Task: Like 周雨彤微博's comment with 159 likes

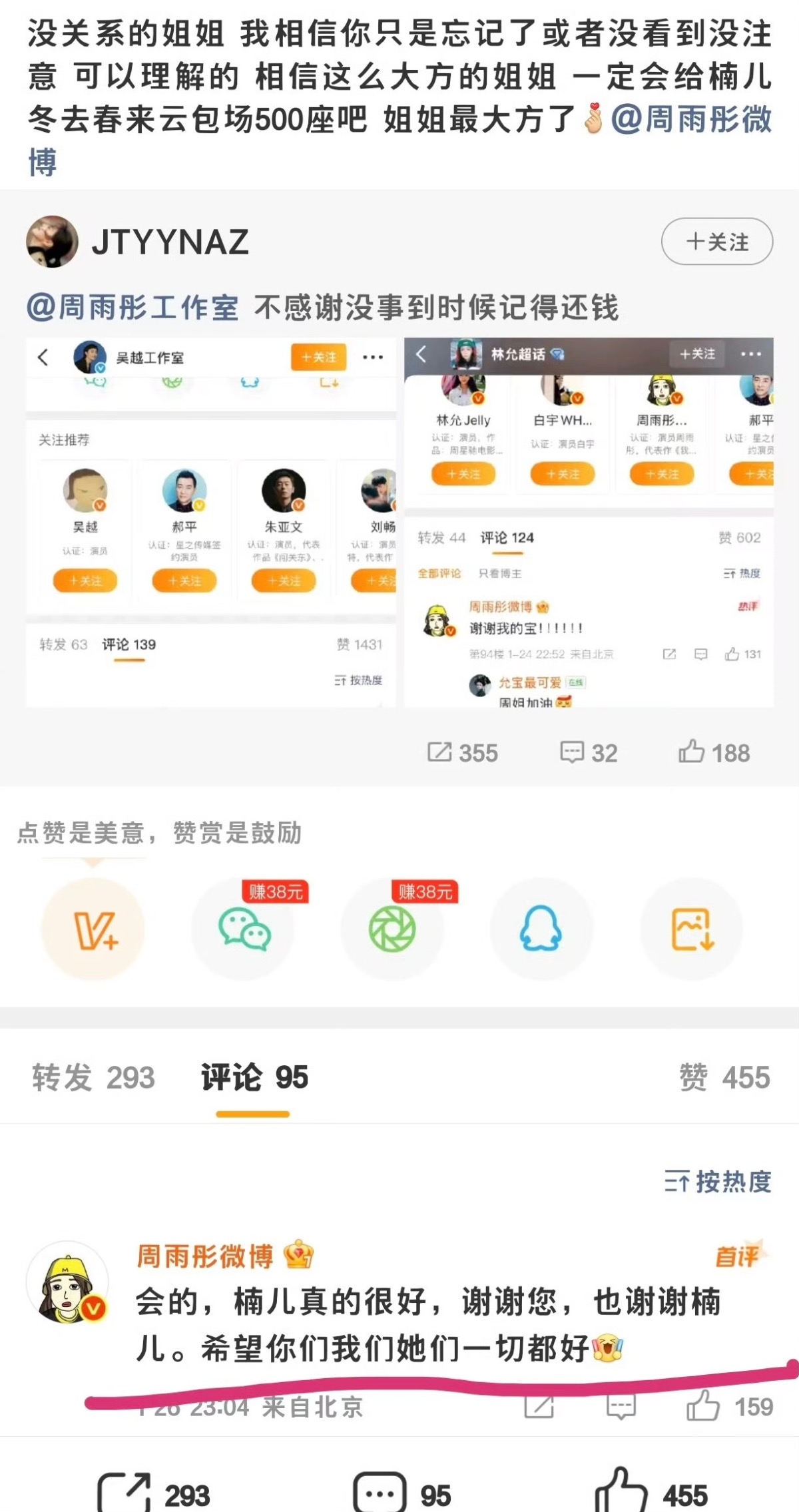Action: (704, 1405)
